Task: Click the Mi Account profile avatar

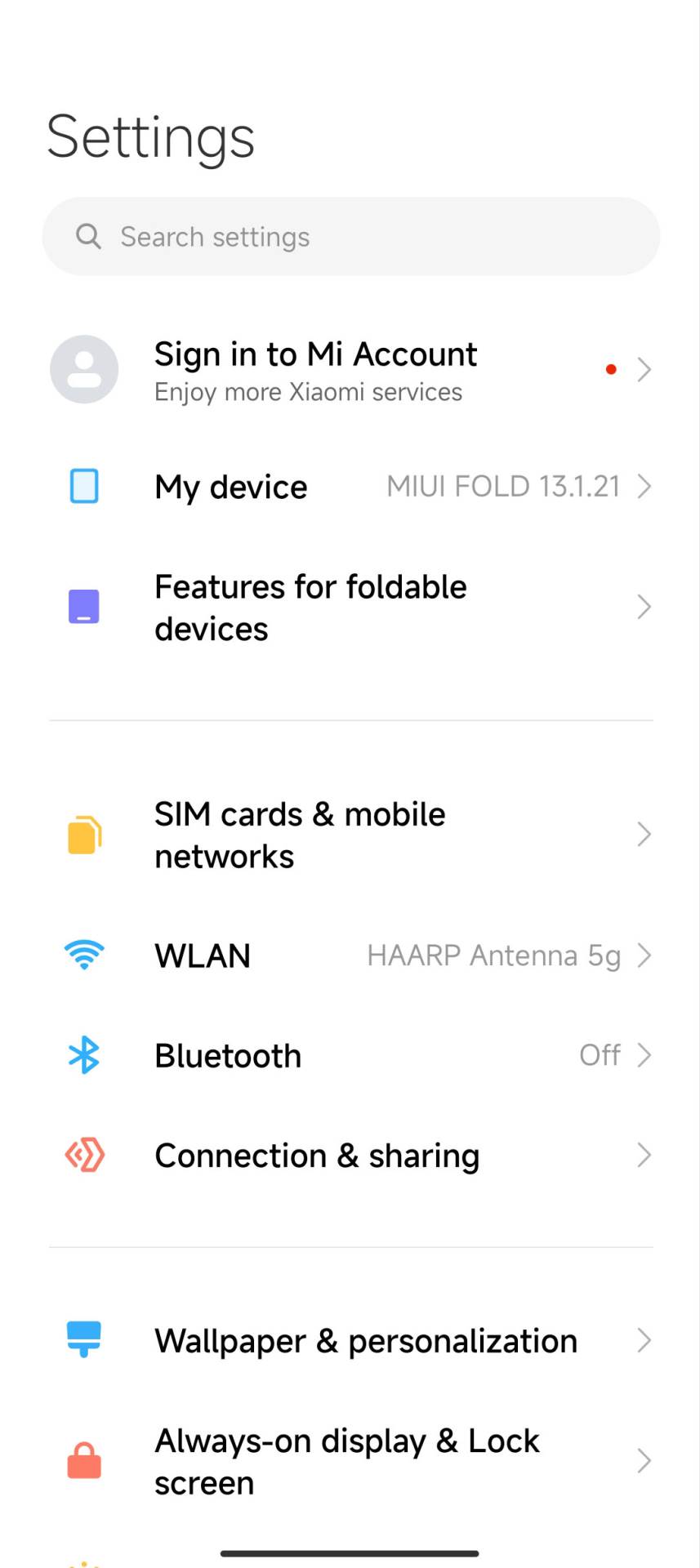Action: (x=83, y=369)
